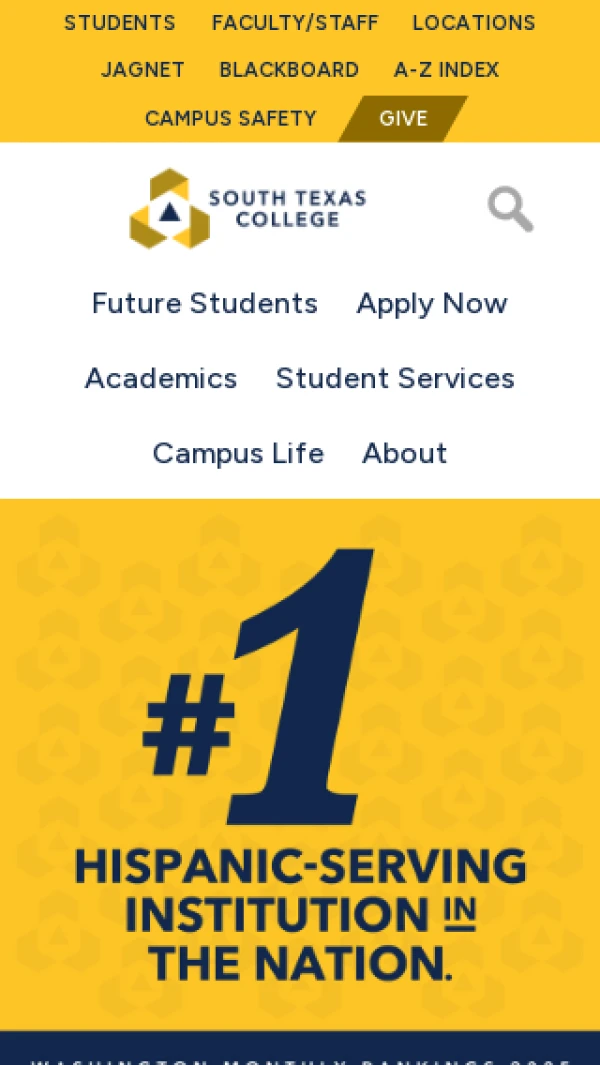Image resolution: width=600 pixels, height=1065 pixels.
Task: Open the Future Students menu
Action: (205, 303)
